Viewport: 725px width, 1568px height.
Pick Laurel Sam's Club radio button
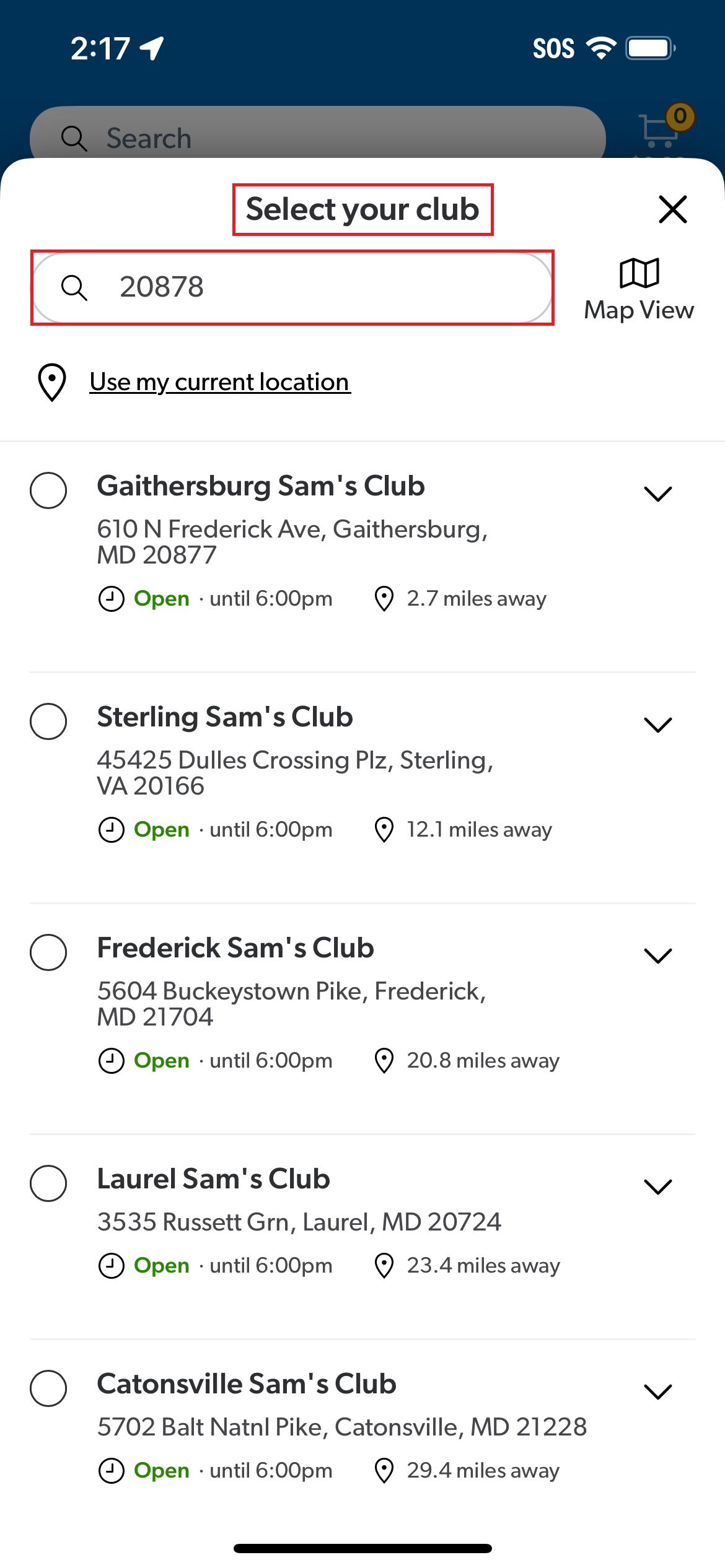click(48, 1183)
